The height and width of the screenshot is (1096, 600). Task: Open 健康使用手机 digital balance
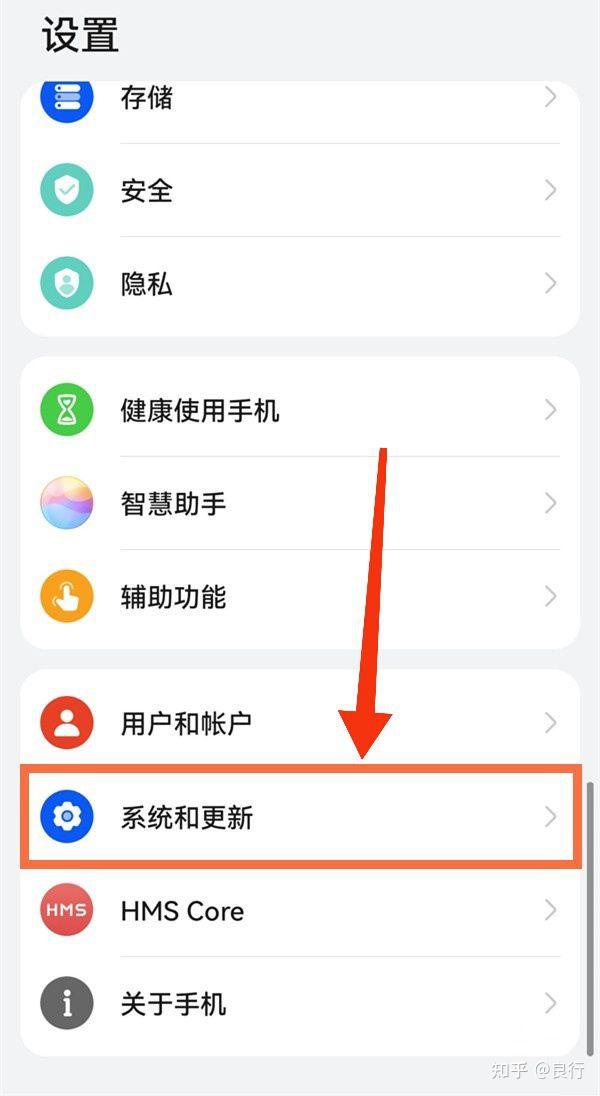300,409
